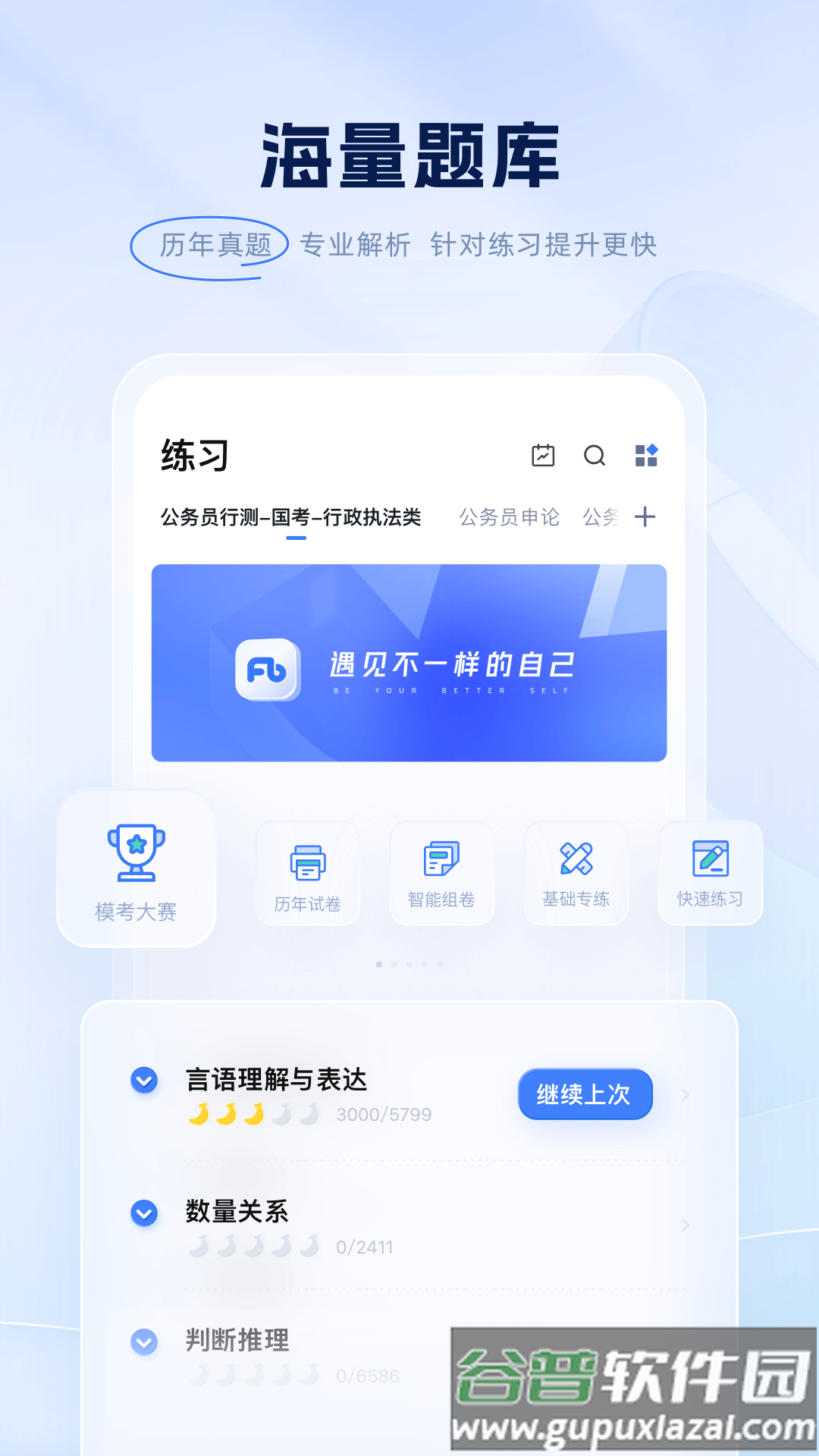Expand the 言语理解与表达 section

pyautogui.click(x=143, y=1080)
